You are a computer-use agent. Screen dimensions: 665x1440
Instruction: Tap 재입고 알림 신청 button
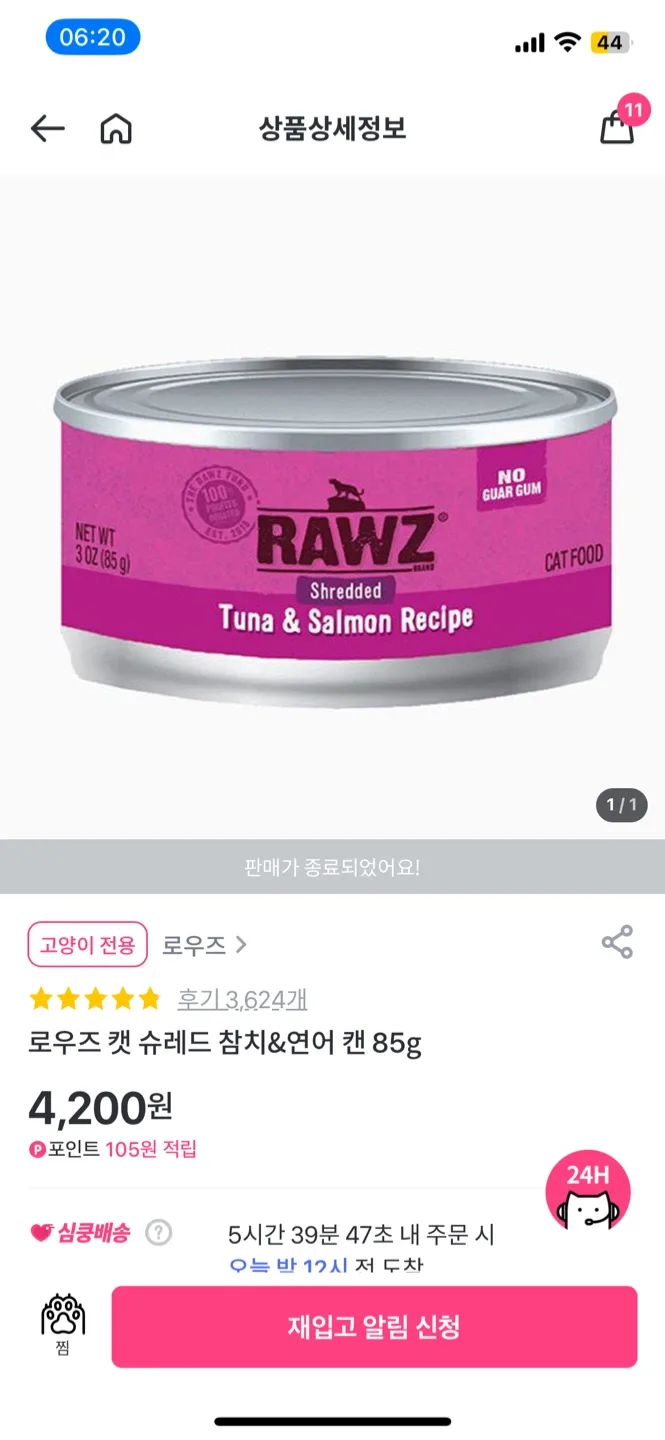[374, 1327]
